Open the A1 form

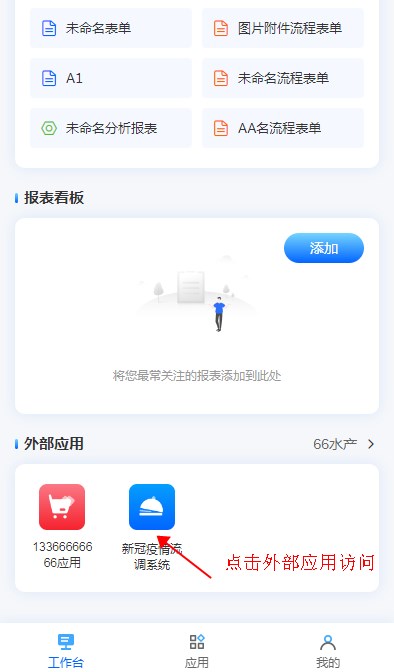pyautogui.click(x=111, y=78)
